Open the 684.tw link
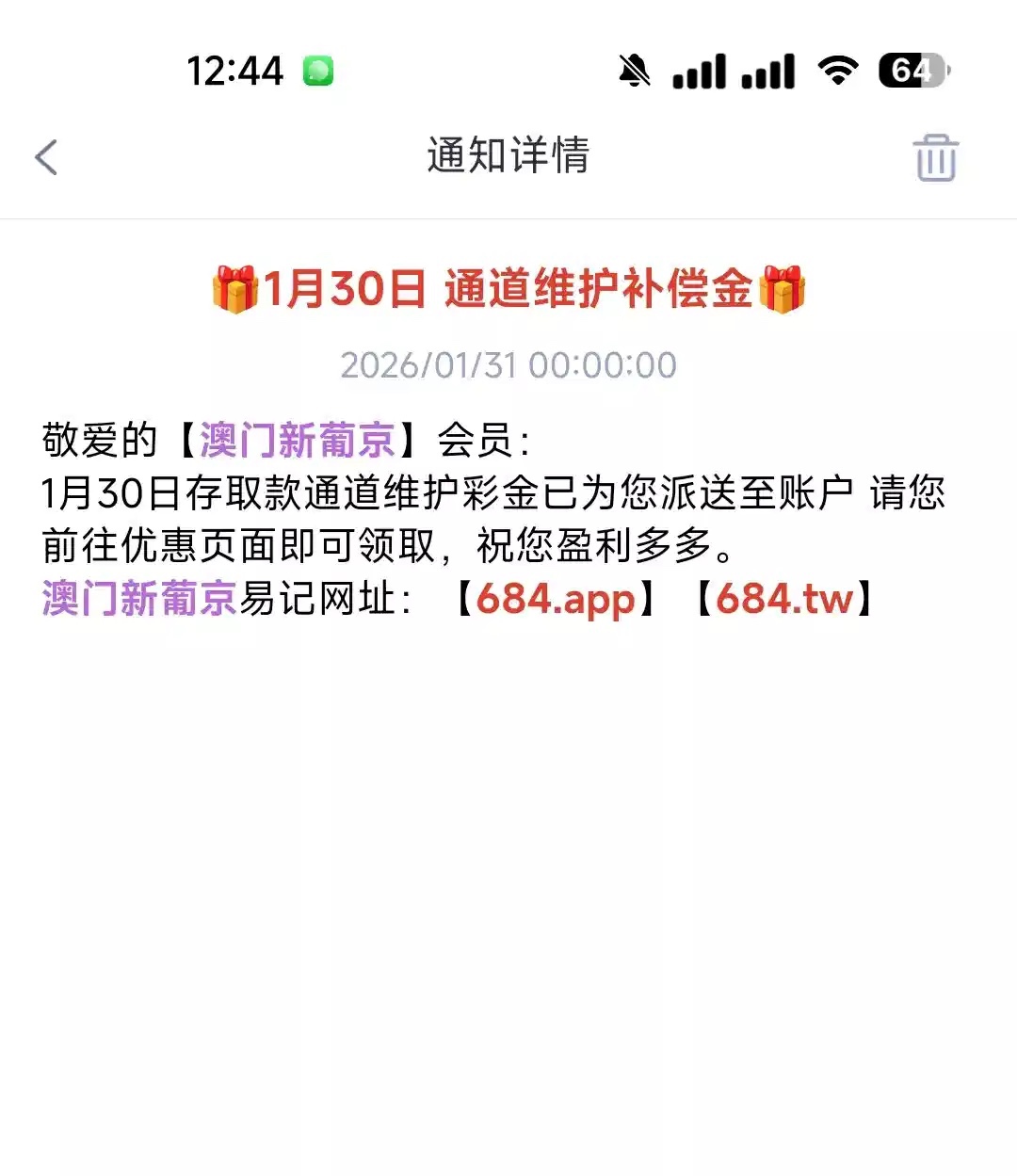Image resolution: width=1017 pixels, height=1176 pixels. 784,599
